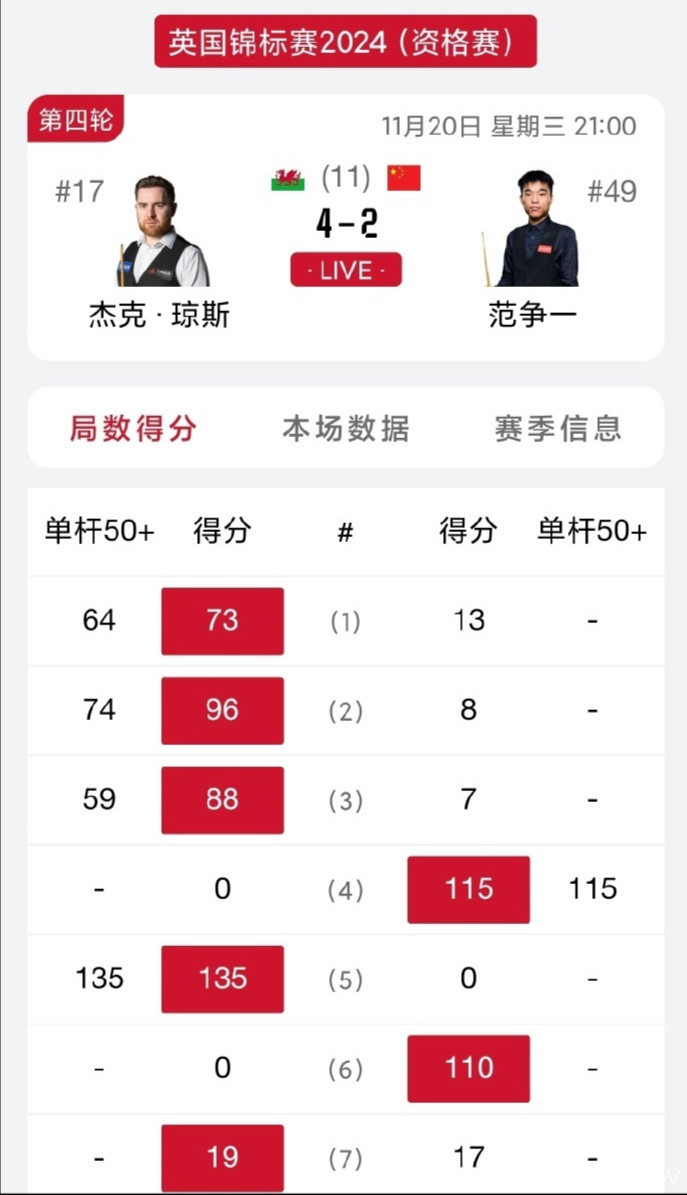Image resolution: width=687 pixels, height=1195 pixels.
Task: Switch to the 本场数据 tab
Action: click(x=345, y=429)
